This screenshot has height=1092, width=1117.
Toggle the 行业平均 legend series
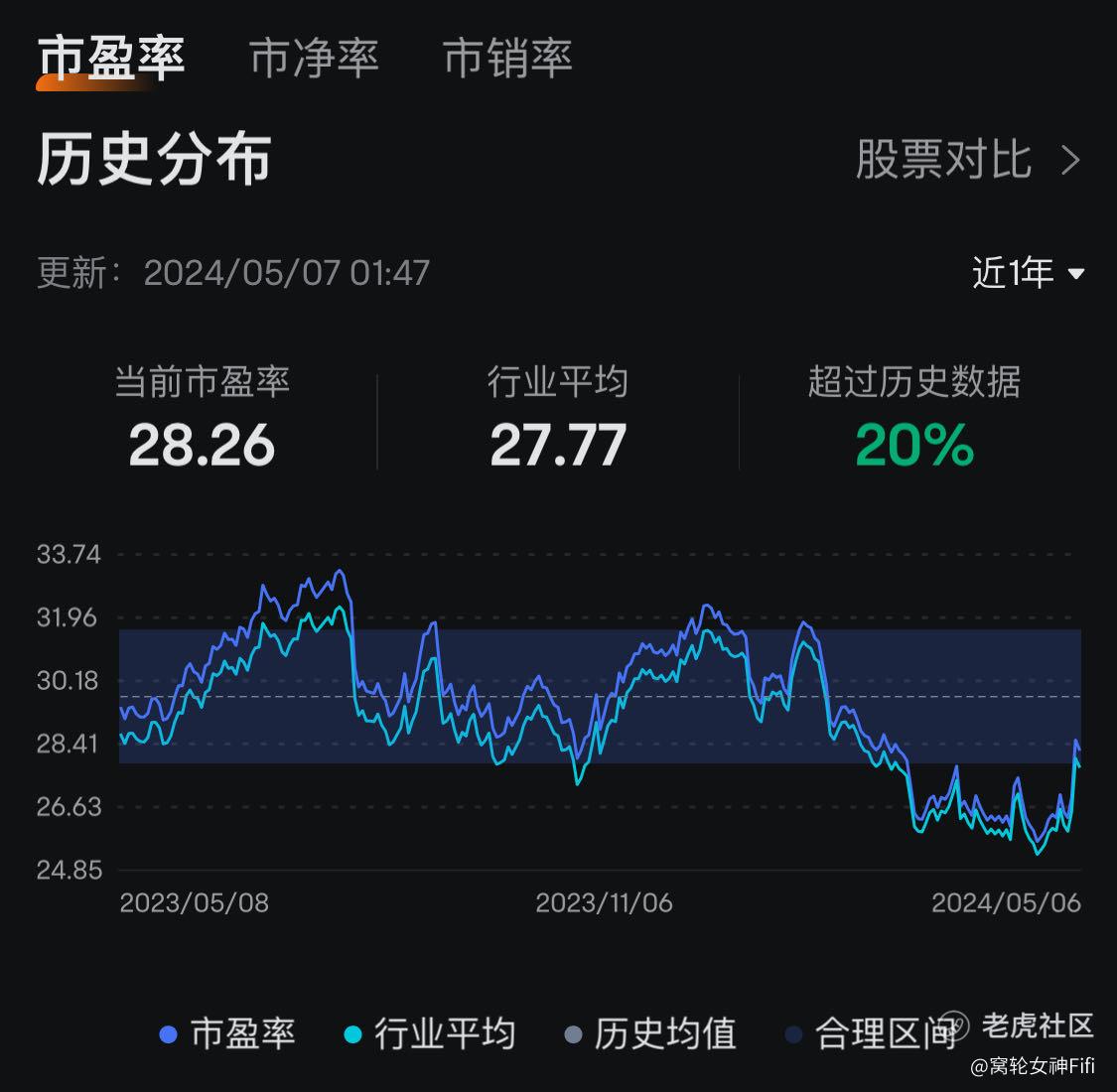click(x=430, y=1033)
